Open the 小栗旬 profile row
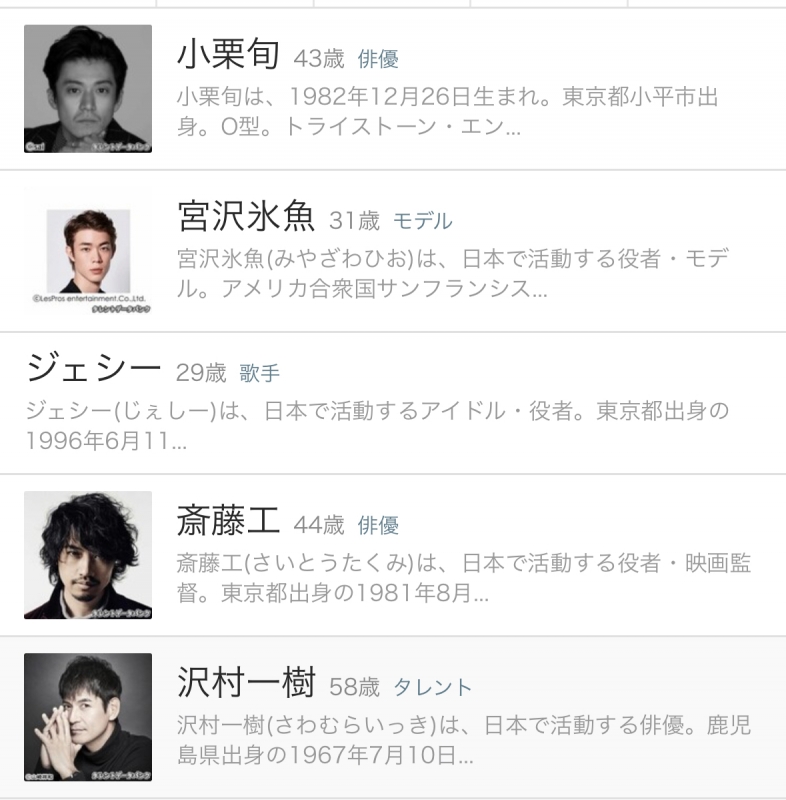This screenshot has height=800, width=786. click(x=392, y=90)
